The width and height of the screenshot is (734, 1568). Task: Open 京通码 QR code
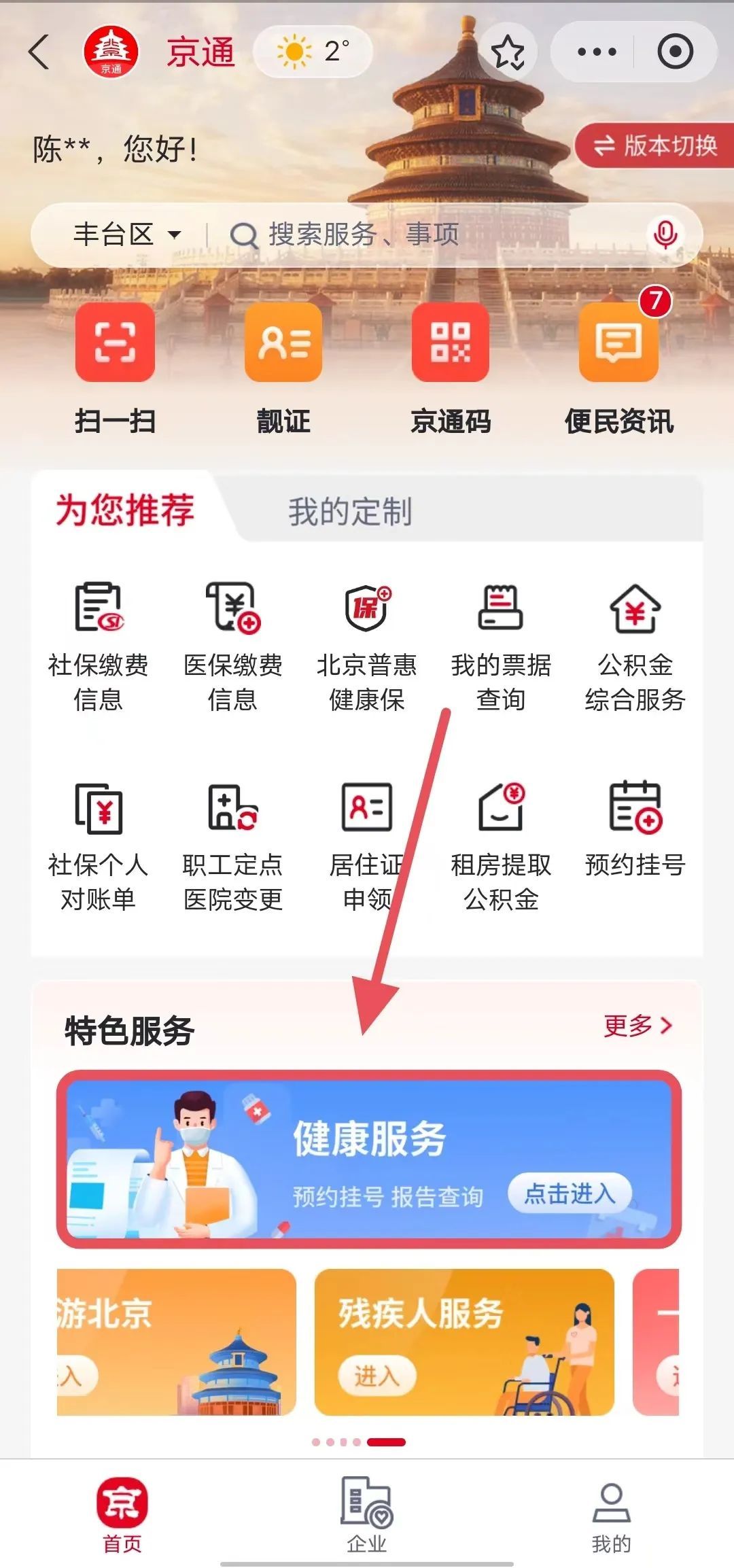click(450, 367)
